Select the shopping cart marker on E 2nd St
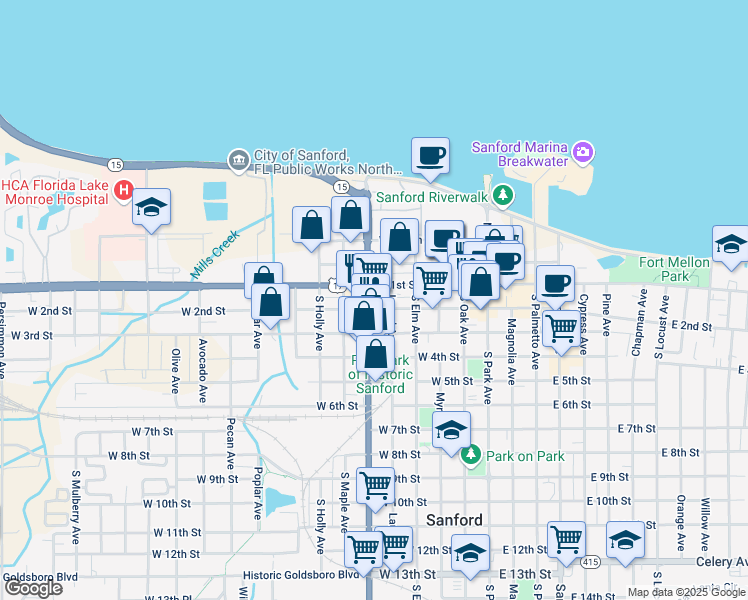 point(562,329)
